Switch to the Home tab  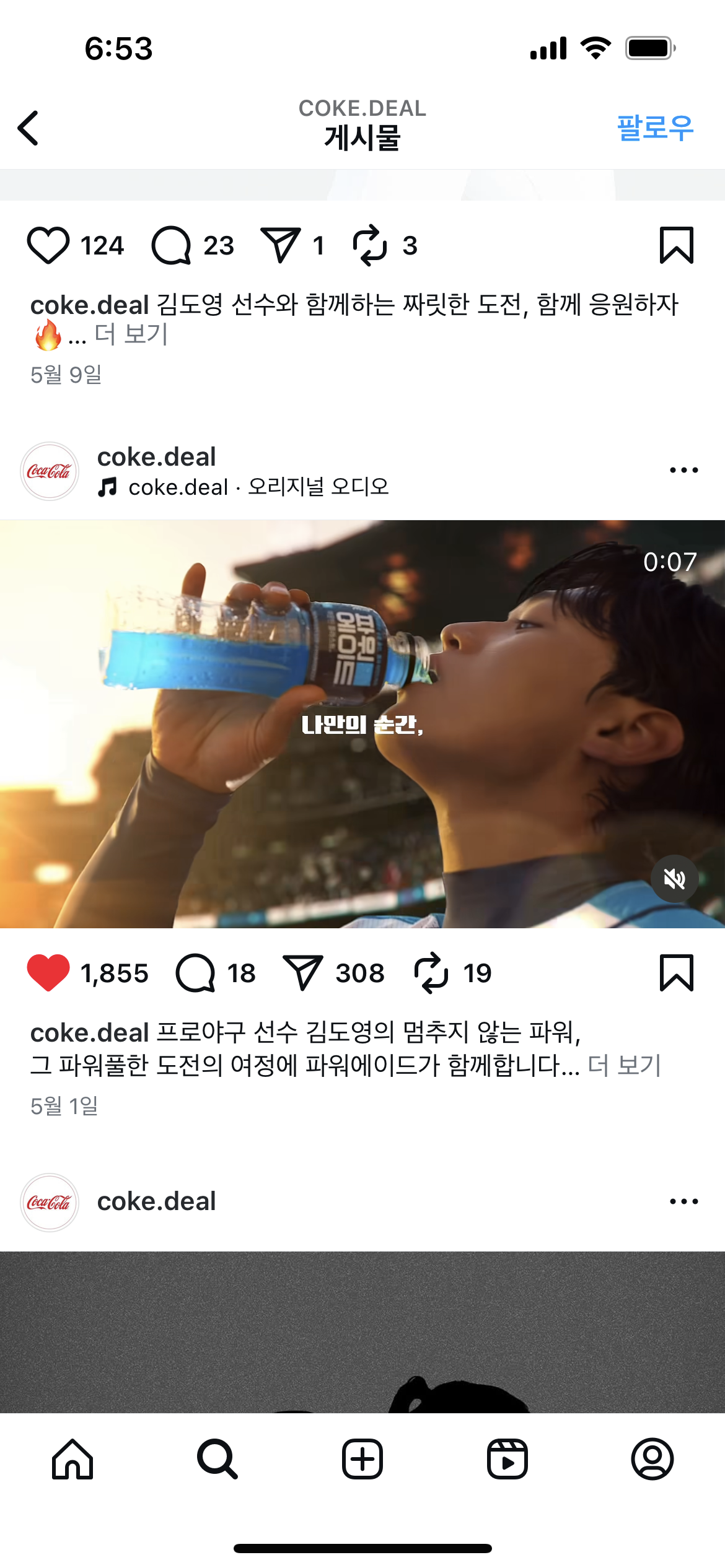(x=72, y=1458)
